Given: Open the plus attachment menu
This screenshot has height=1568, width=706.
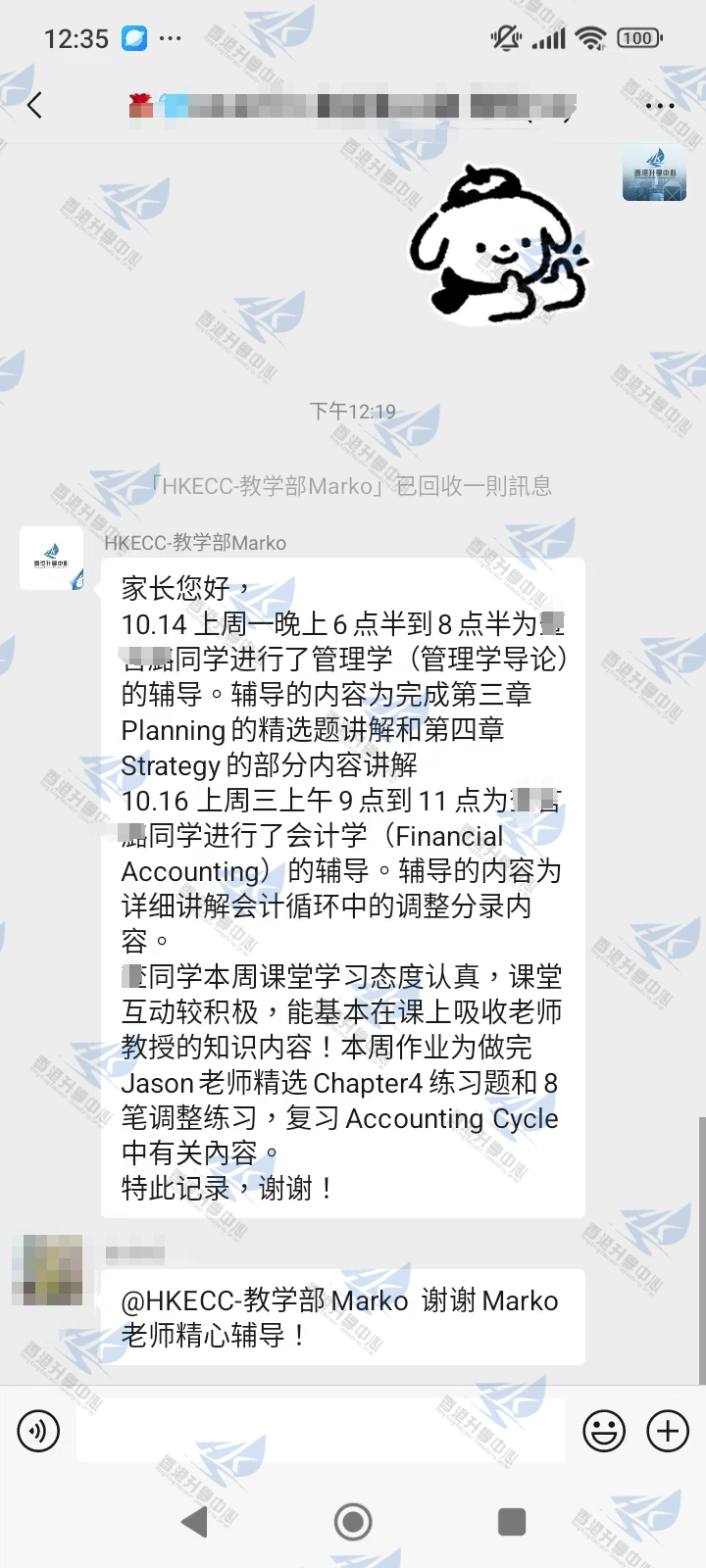Looking at the screenshot, I should 668,1431.
